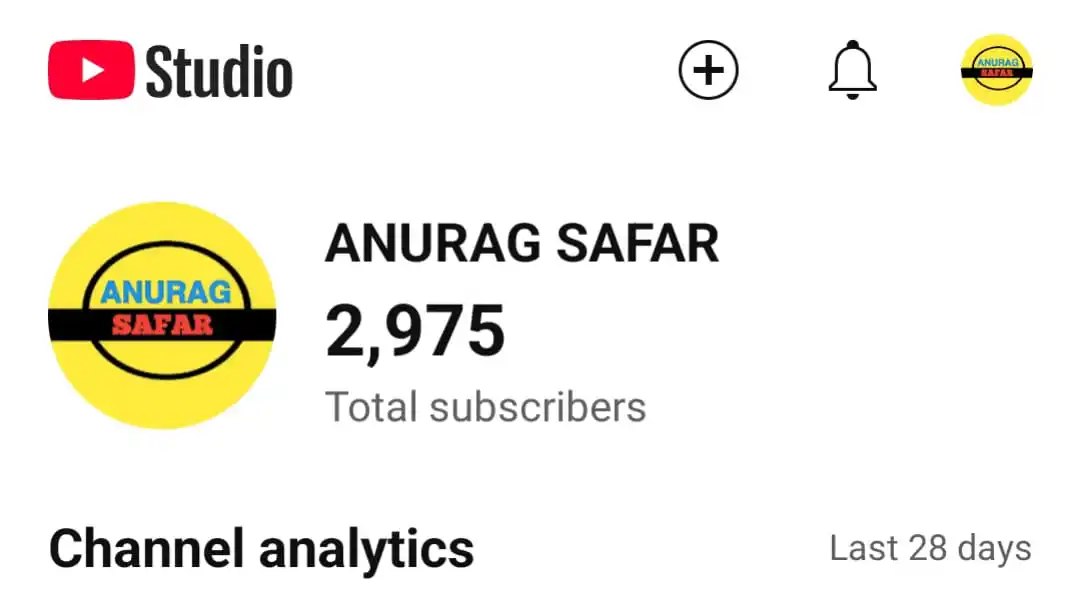Open the notifications bell

click(852, 71)
